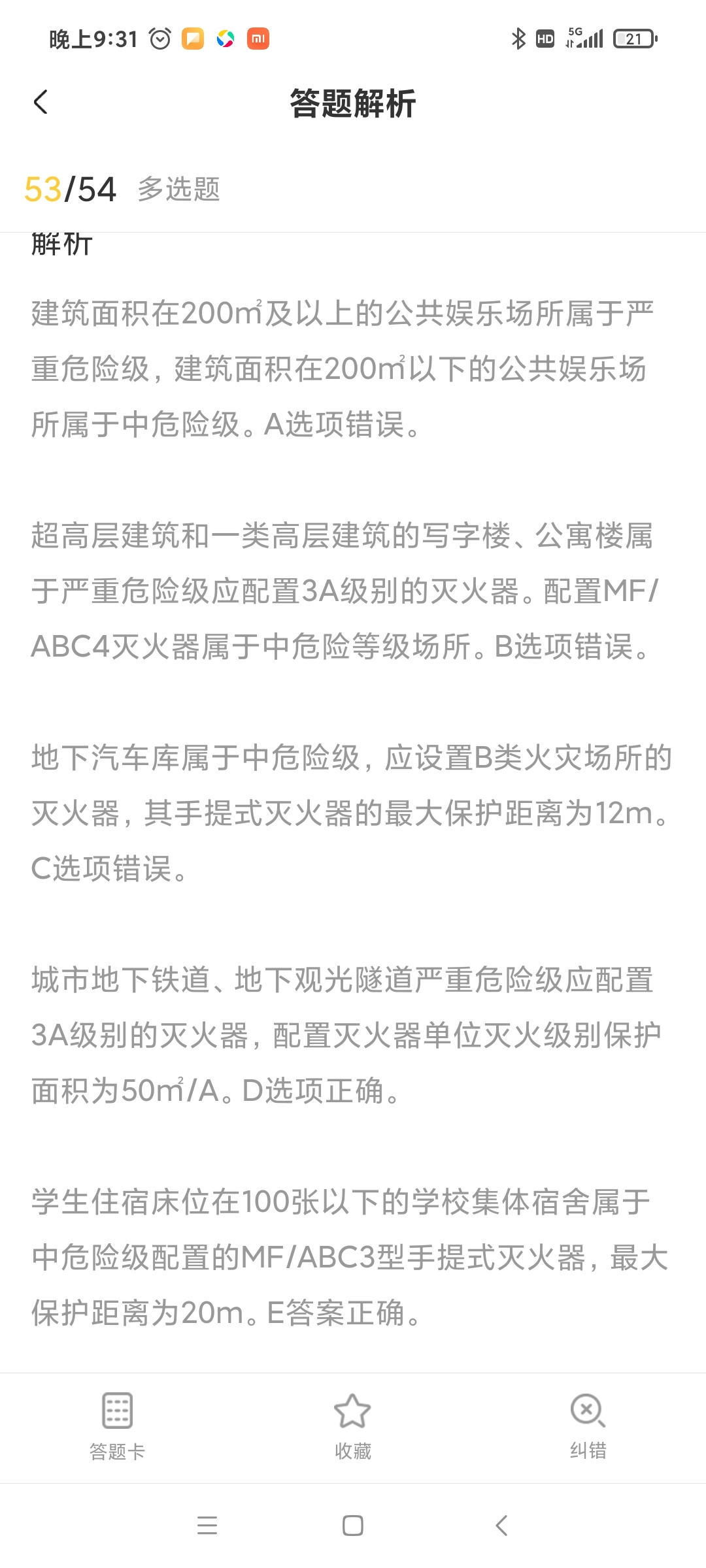Tap the system home button
The width and height of the screenshot is (706, 1568).
(x=353, y=1526)
